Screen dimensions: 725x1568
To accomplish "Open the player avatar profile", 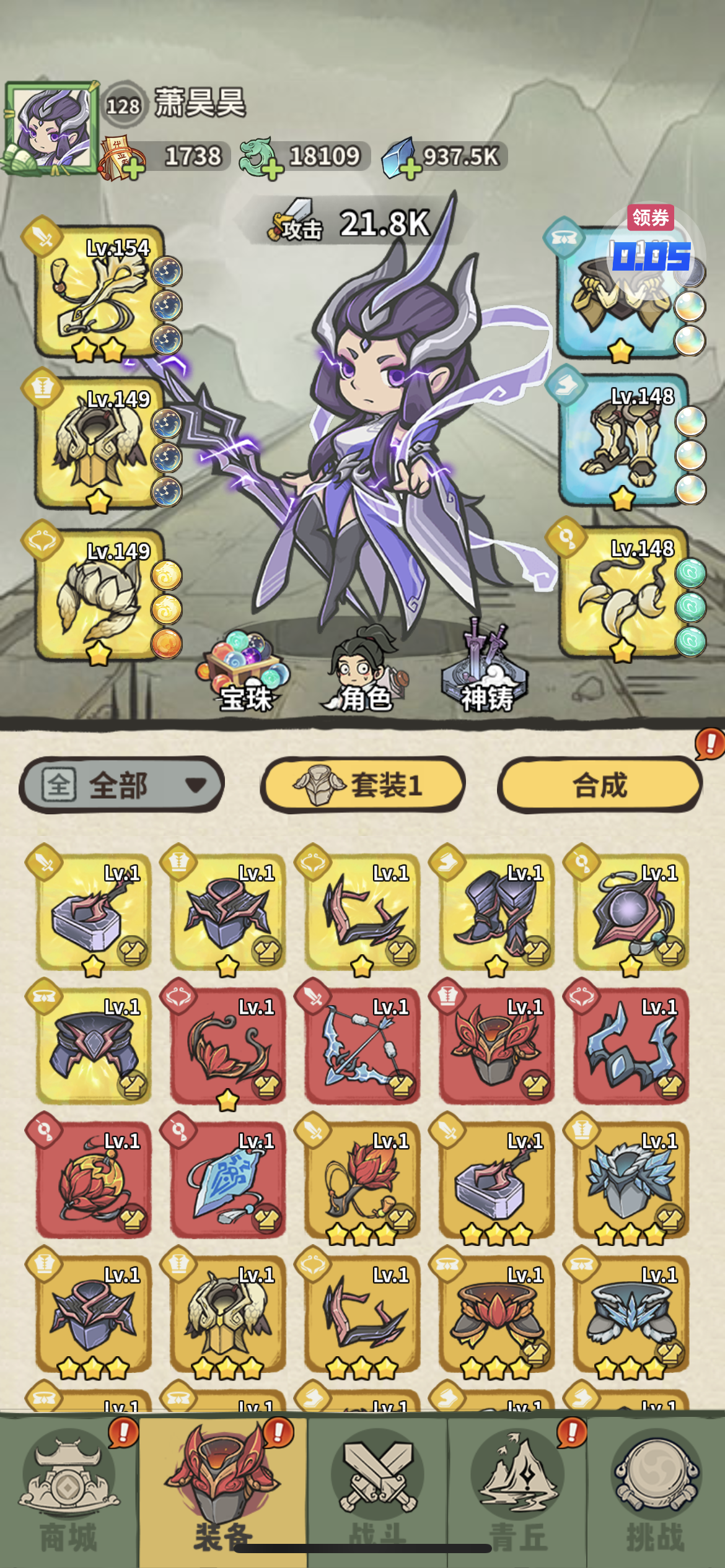I will 51,127.
